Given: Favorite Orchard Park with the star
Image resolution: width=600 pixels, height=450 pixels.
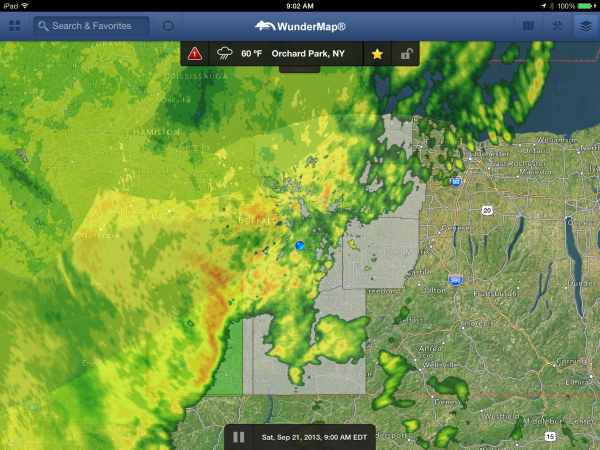Looking at the screenshot, I should (377, 54).
